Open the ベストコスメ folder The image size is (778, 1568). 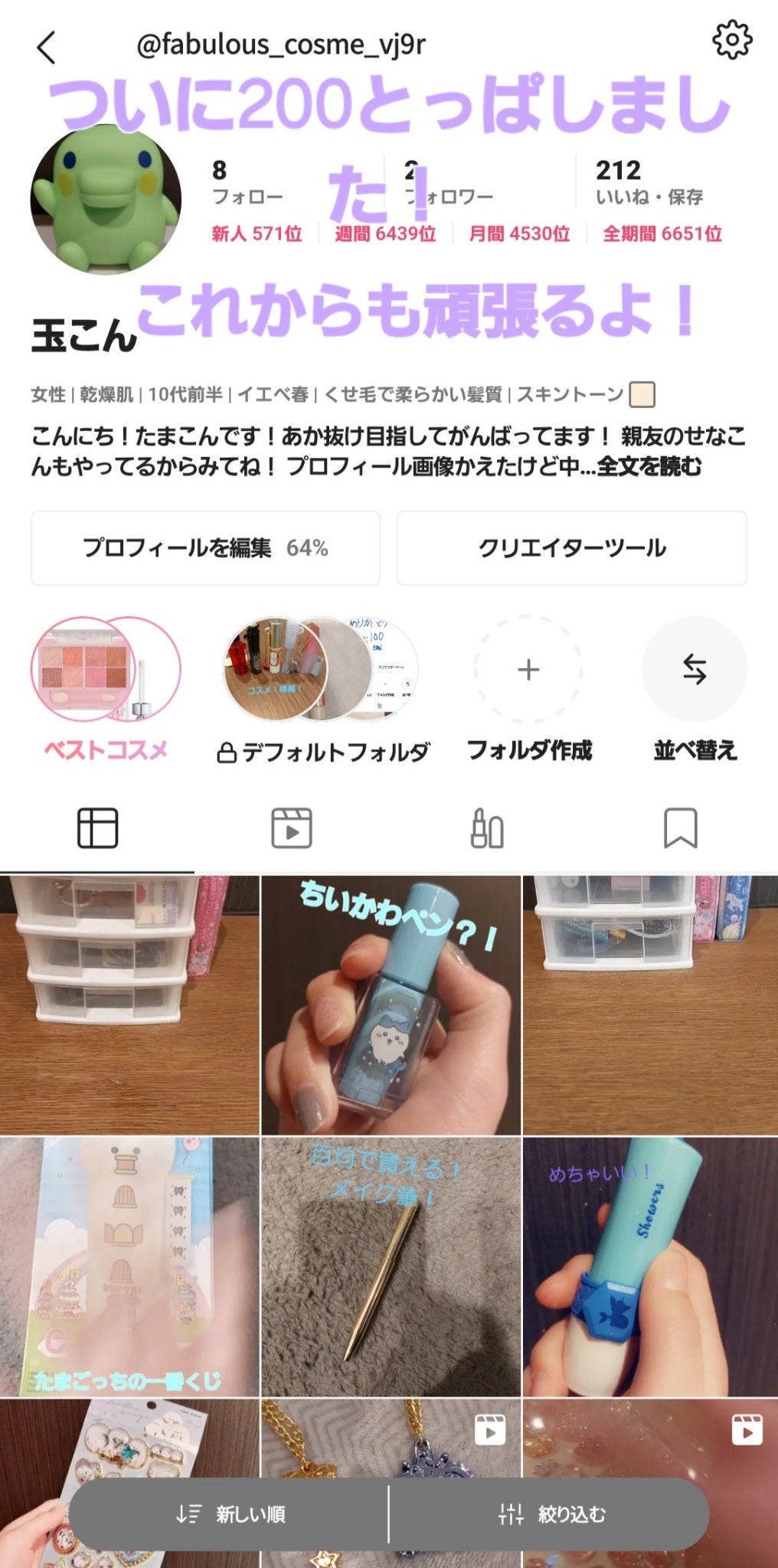[x=106, y=671]
